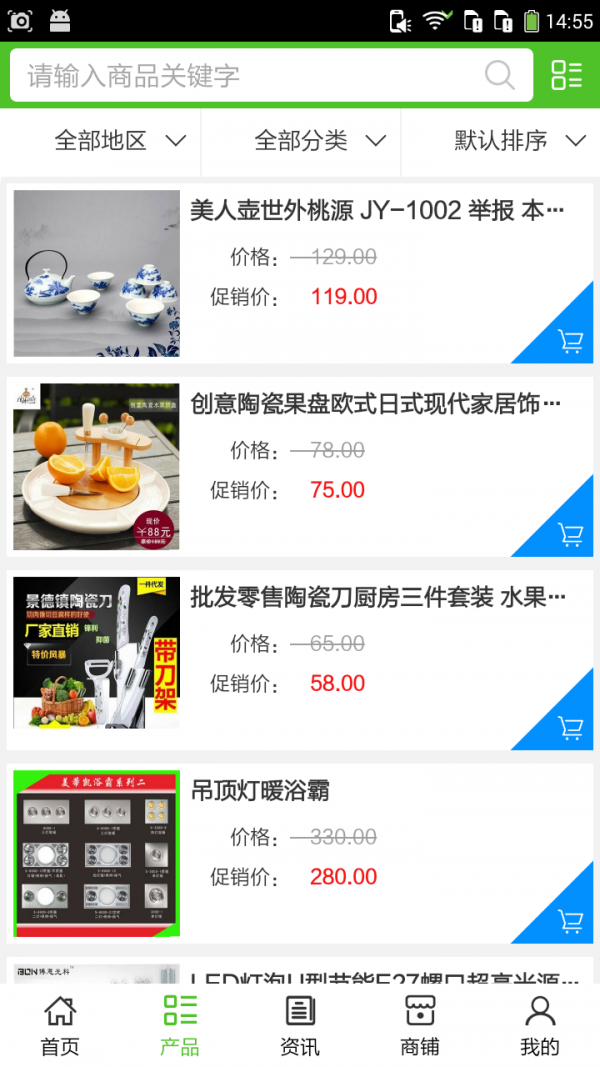
Task: Open the 默认排序 sorting dropdown
Action: coord(520,141)
